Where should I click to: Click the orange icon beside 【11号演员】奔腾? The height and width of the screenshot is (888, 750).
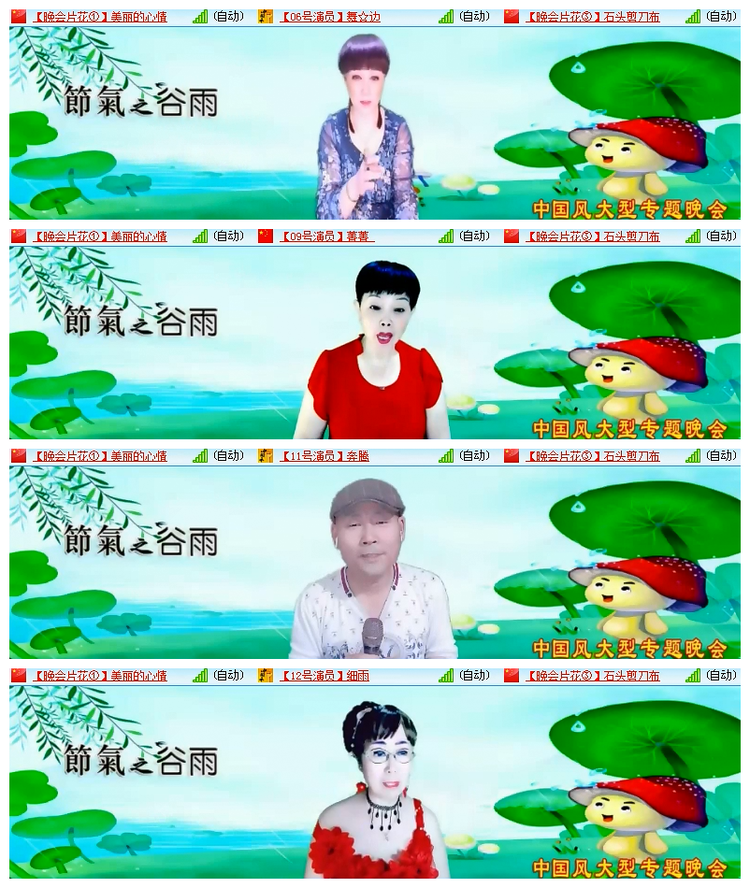[266, 458]
